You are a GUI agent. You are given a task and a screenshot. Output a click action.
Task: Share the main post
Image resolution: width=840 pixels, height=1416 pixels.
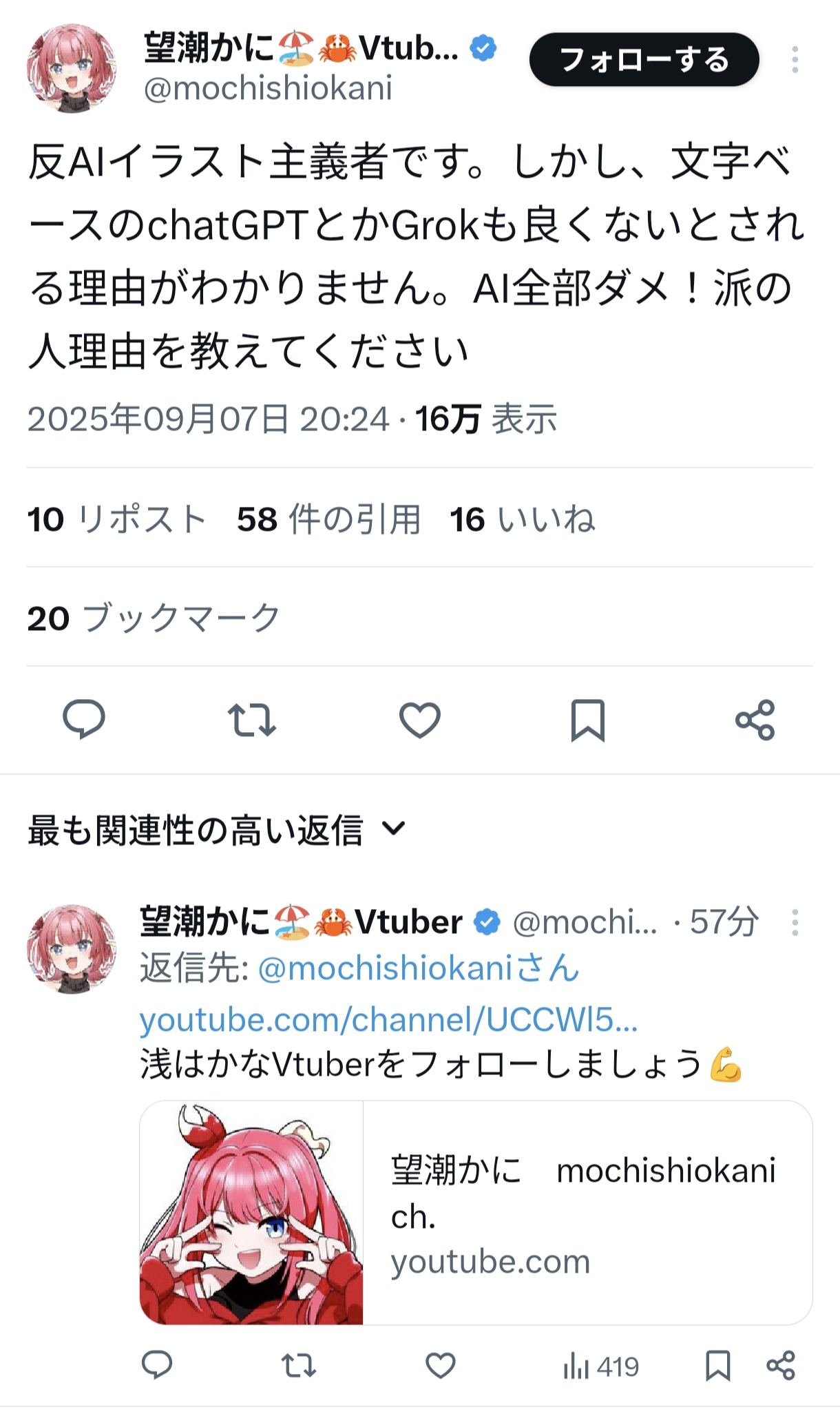(755, 720)
